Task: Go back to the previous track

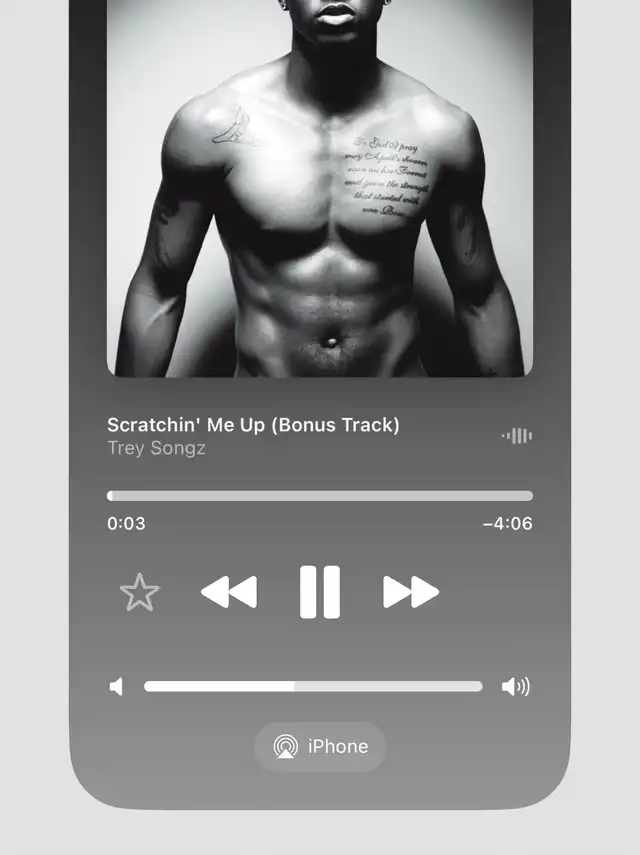Action: [x=229, y=592]
